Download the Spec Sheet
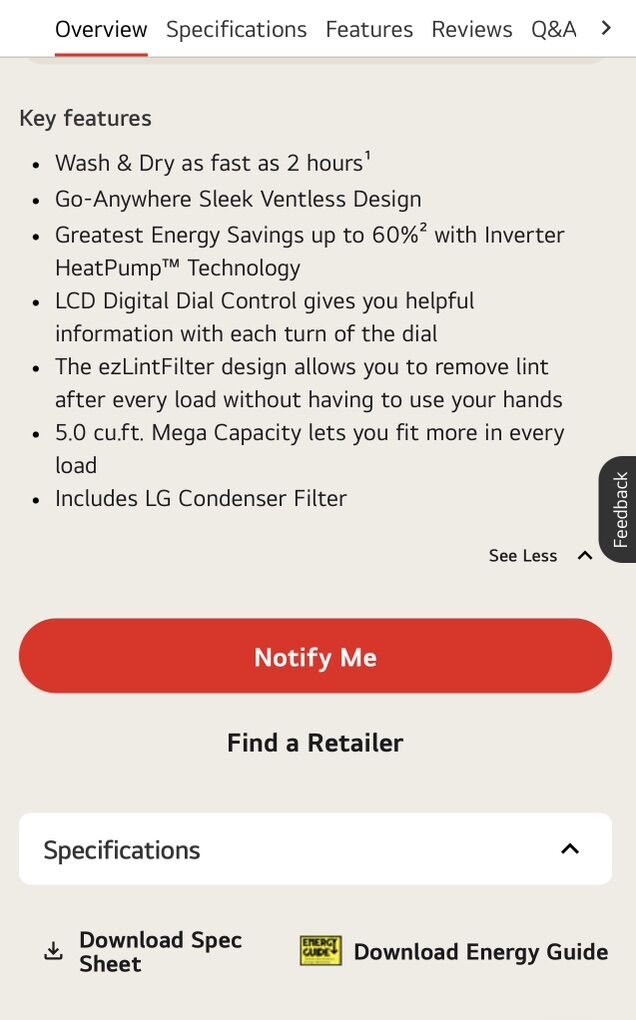The width and height of the screenshot is (636, 1020). click(144, 952)
